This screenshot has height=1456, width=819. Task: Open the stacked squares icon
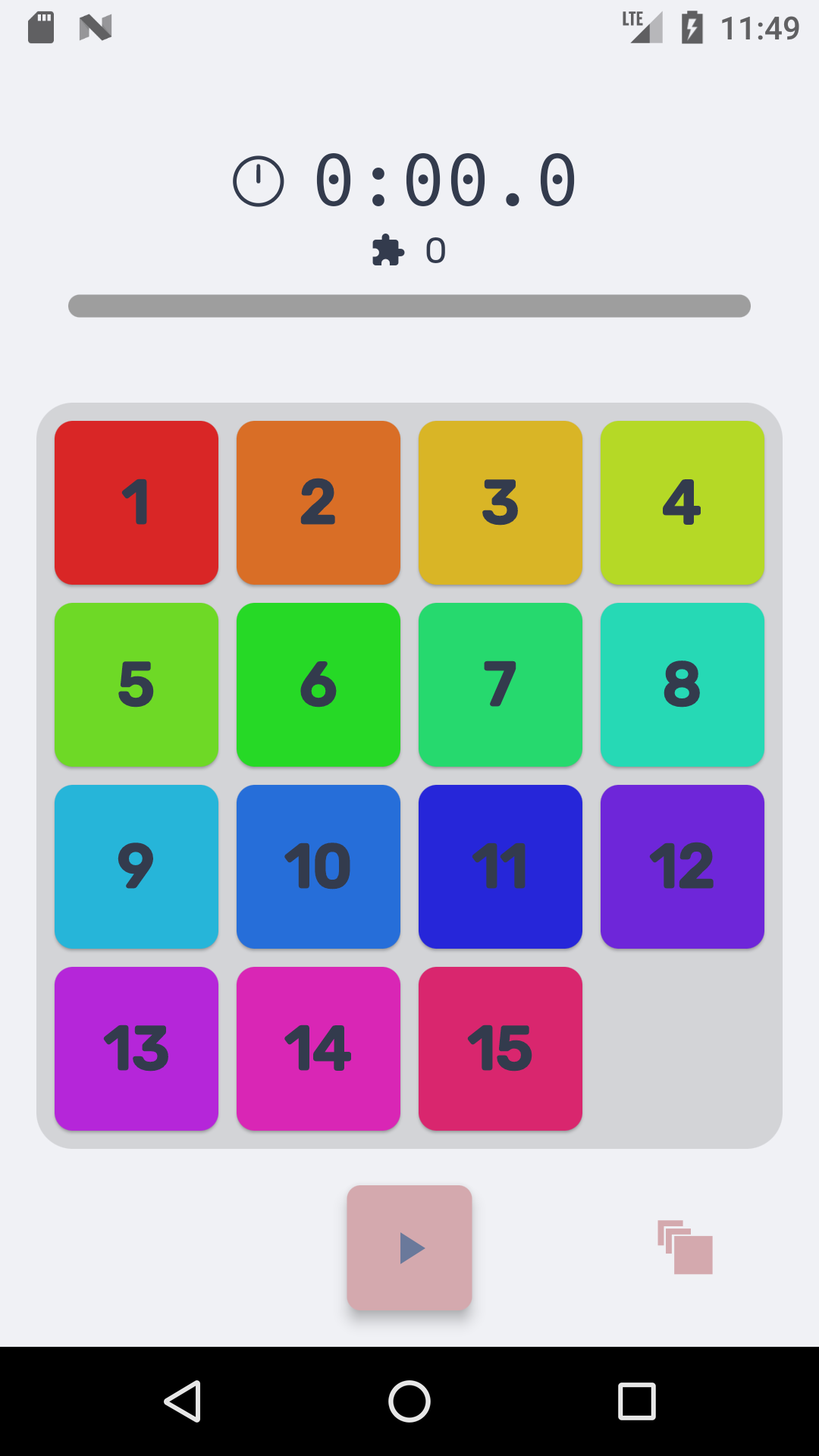coord(685,1247)
